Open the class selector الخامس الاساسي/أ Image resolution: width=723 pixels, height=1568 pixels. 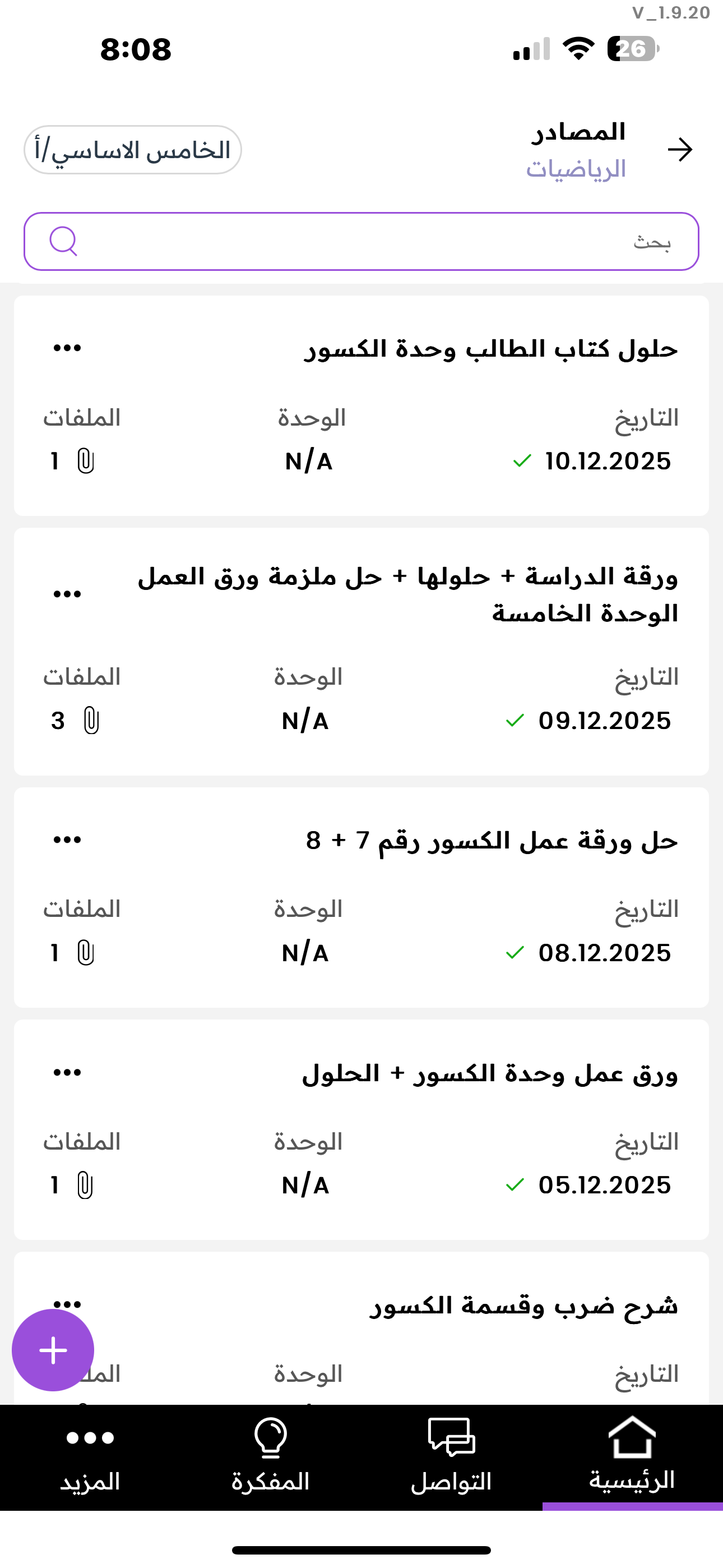pyautogui.click(x=133, y=150)
